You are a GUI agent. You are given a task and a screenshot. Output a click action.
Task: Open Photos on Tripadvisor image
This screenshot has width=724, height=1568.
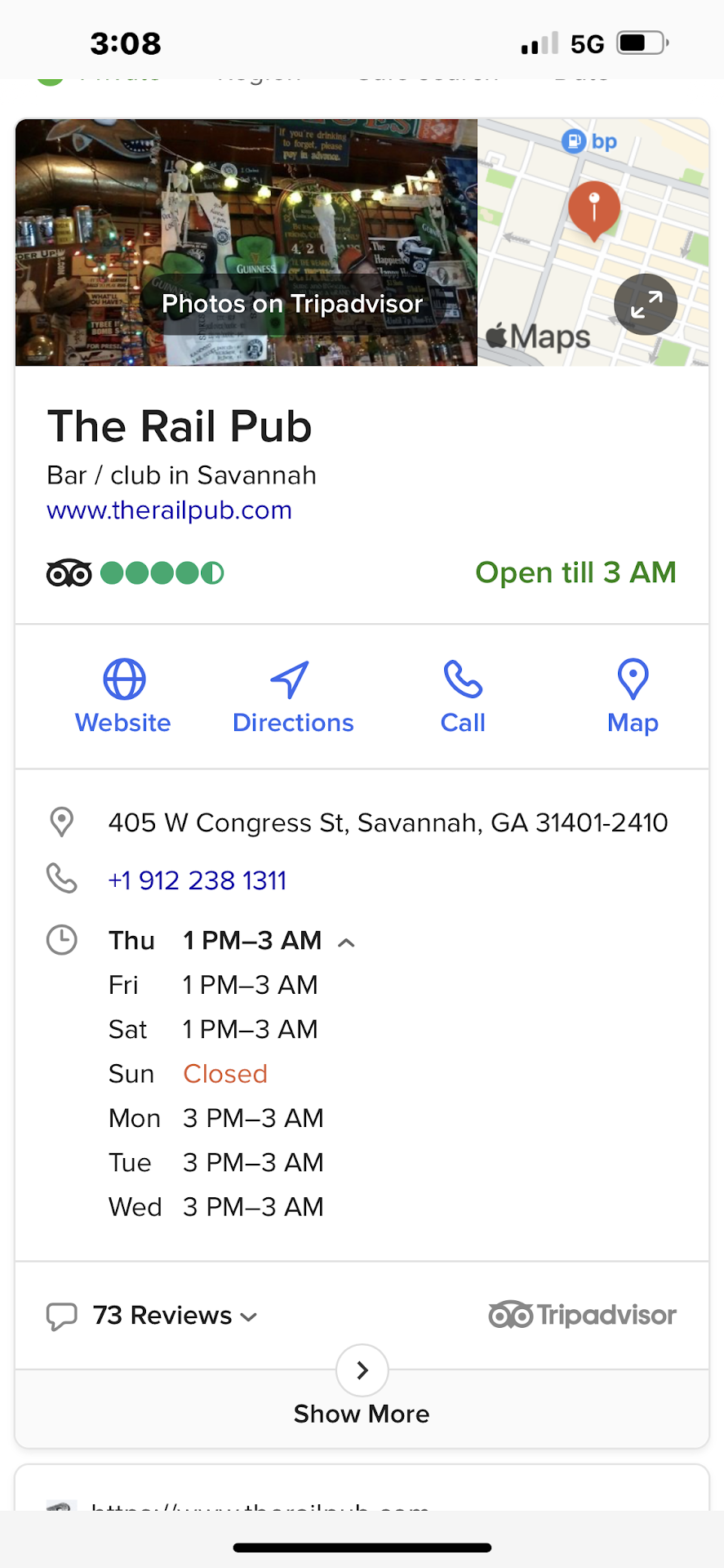click(246, 243)
